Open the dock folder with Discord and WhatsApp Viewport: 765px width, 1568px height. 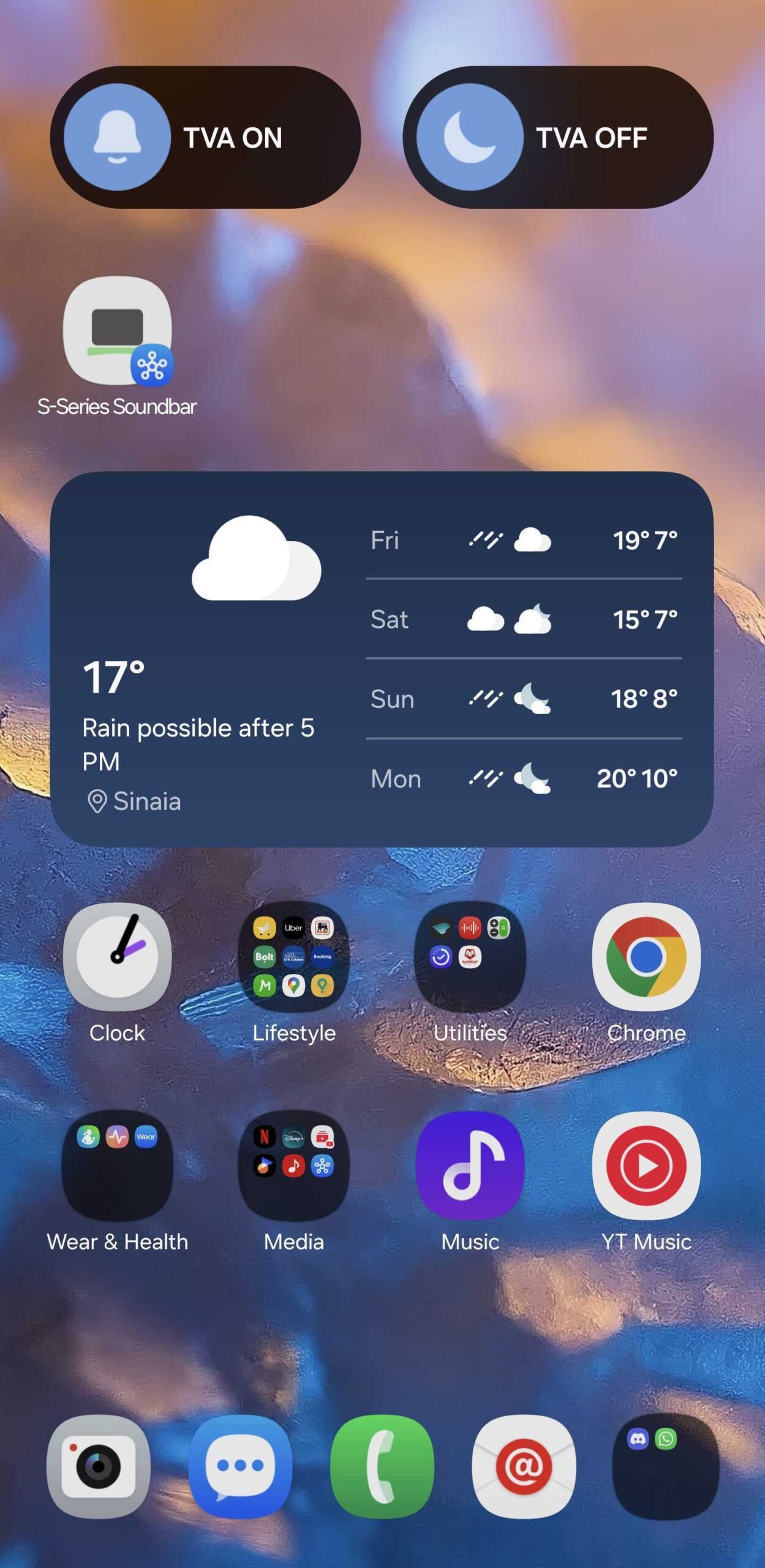(x=665, y=1466)
